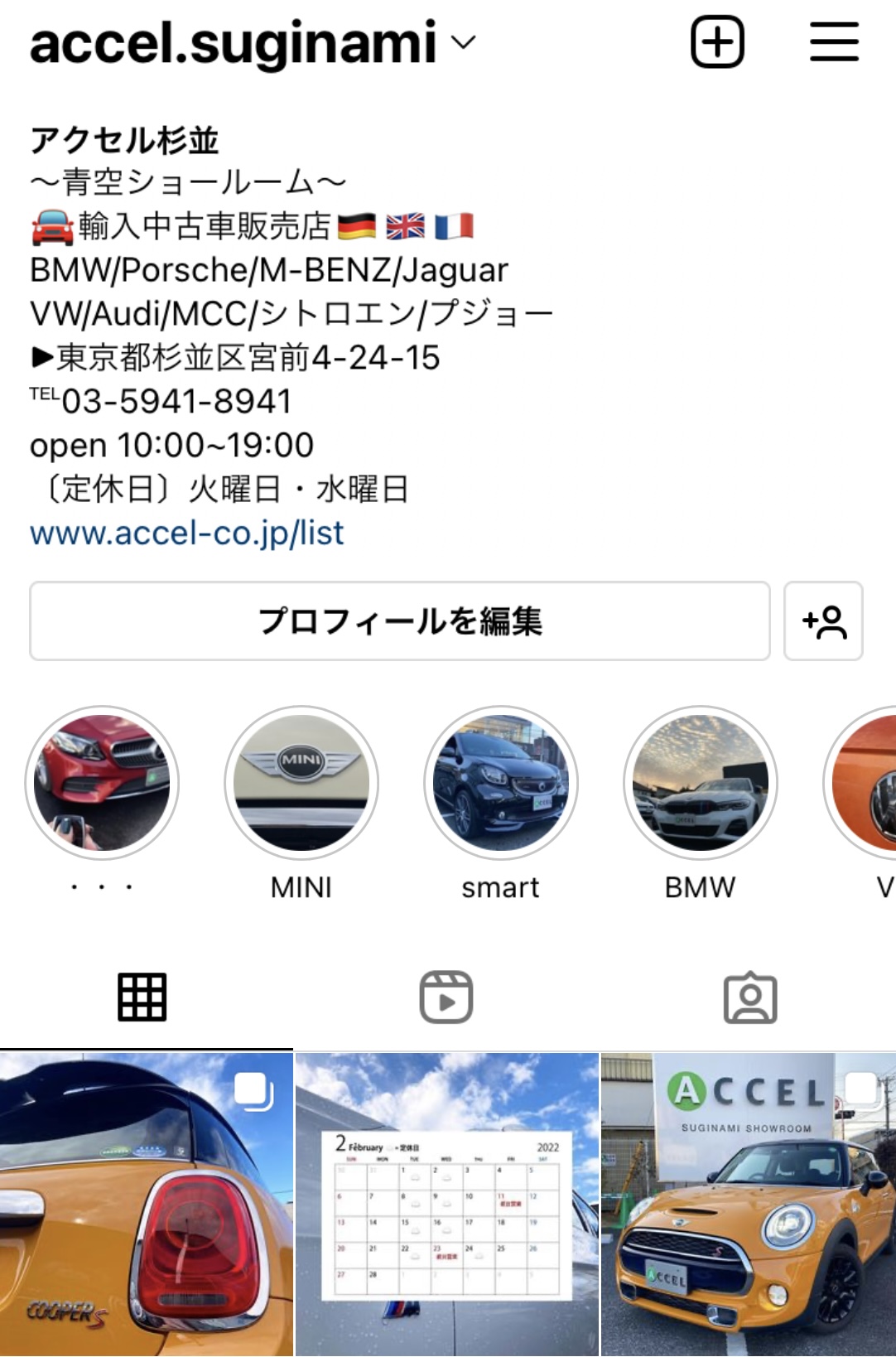This screenshot has width=896, height=1357.
Task: Switch to the posts grid tab
Action: pos(142,997)
